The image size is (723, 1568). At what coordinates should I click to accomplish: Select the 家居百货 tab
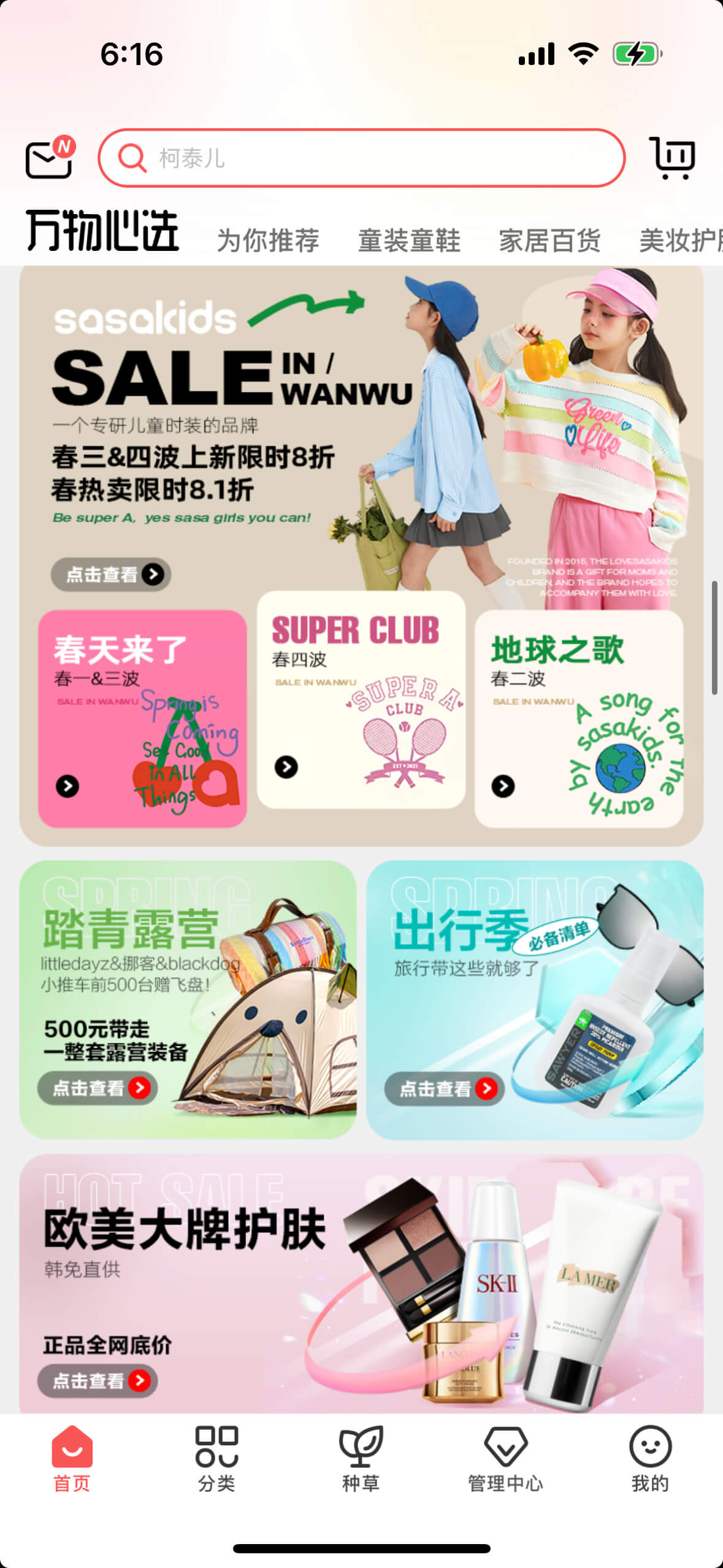[549, 240]
